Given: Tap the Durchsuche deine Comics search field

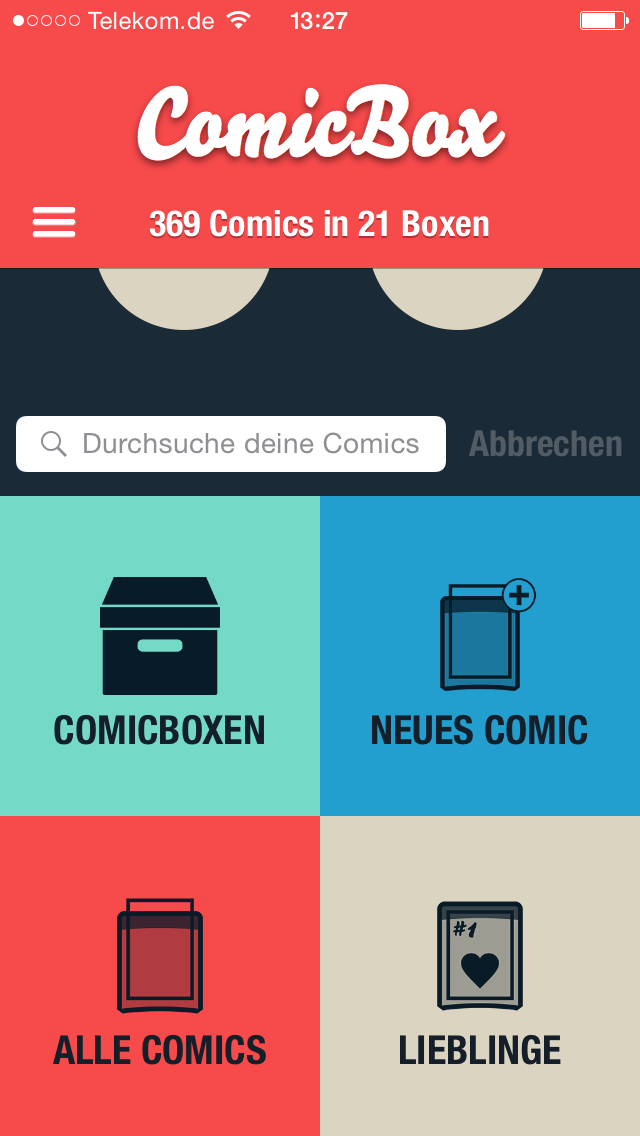Looking at the screenshot, I should (231, 444).
